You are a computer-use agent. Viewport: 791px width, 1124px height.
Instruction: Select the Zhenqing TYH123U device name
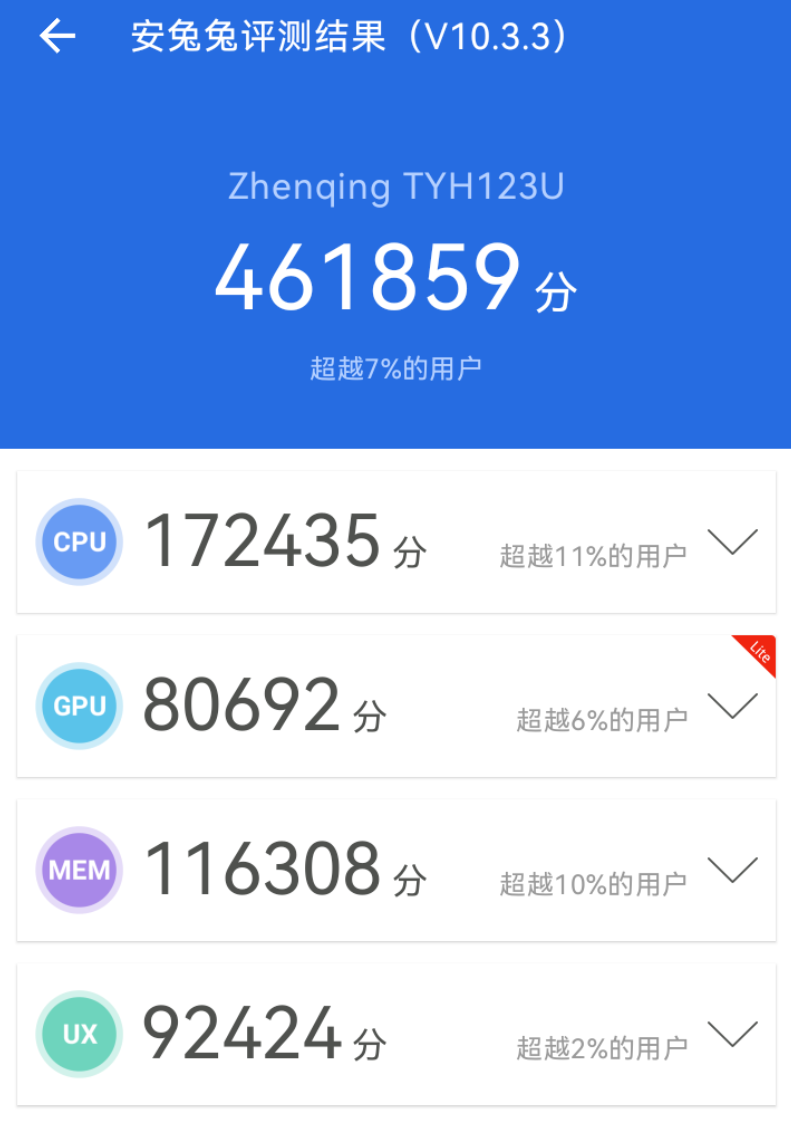tap(395, 186)
